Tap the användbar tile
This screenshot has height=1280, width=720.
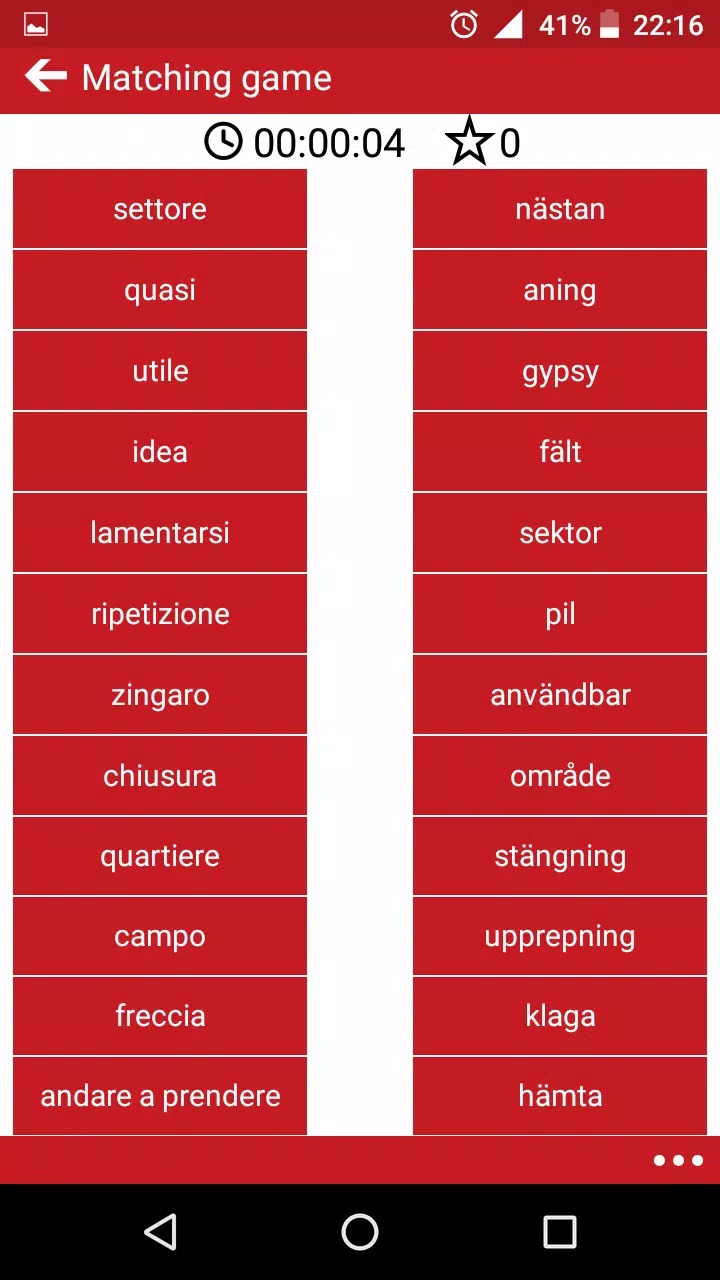560,694
